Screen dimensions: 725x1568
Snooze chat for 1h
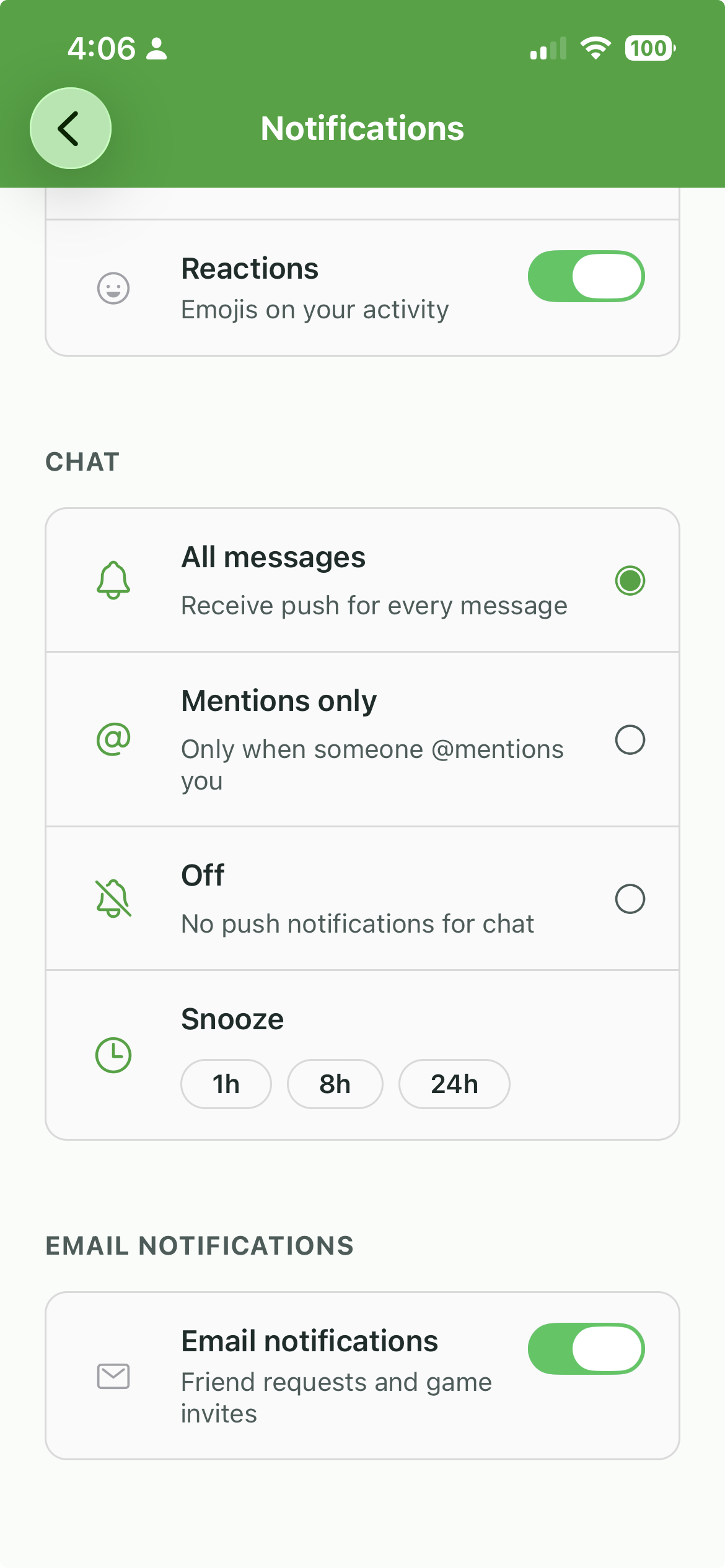pyautogui.click(x=226, y=1084)
